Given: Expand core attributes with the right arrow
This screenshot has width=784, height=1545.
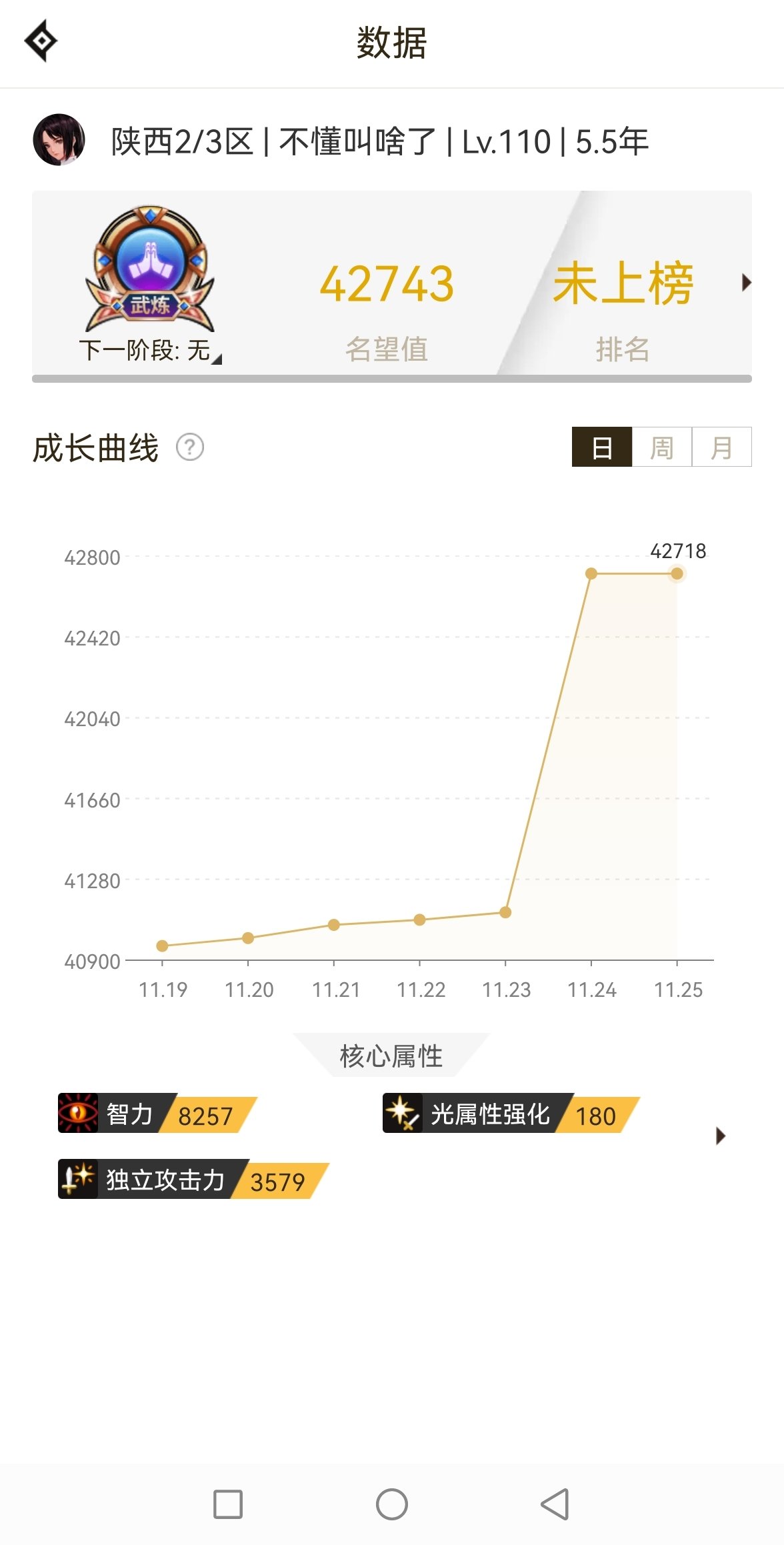Looking at the screenshot, I should click(720, 1136).
